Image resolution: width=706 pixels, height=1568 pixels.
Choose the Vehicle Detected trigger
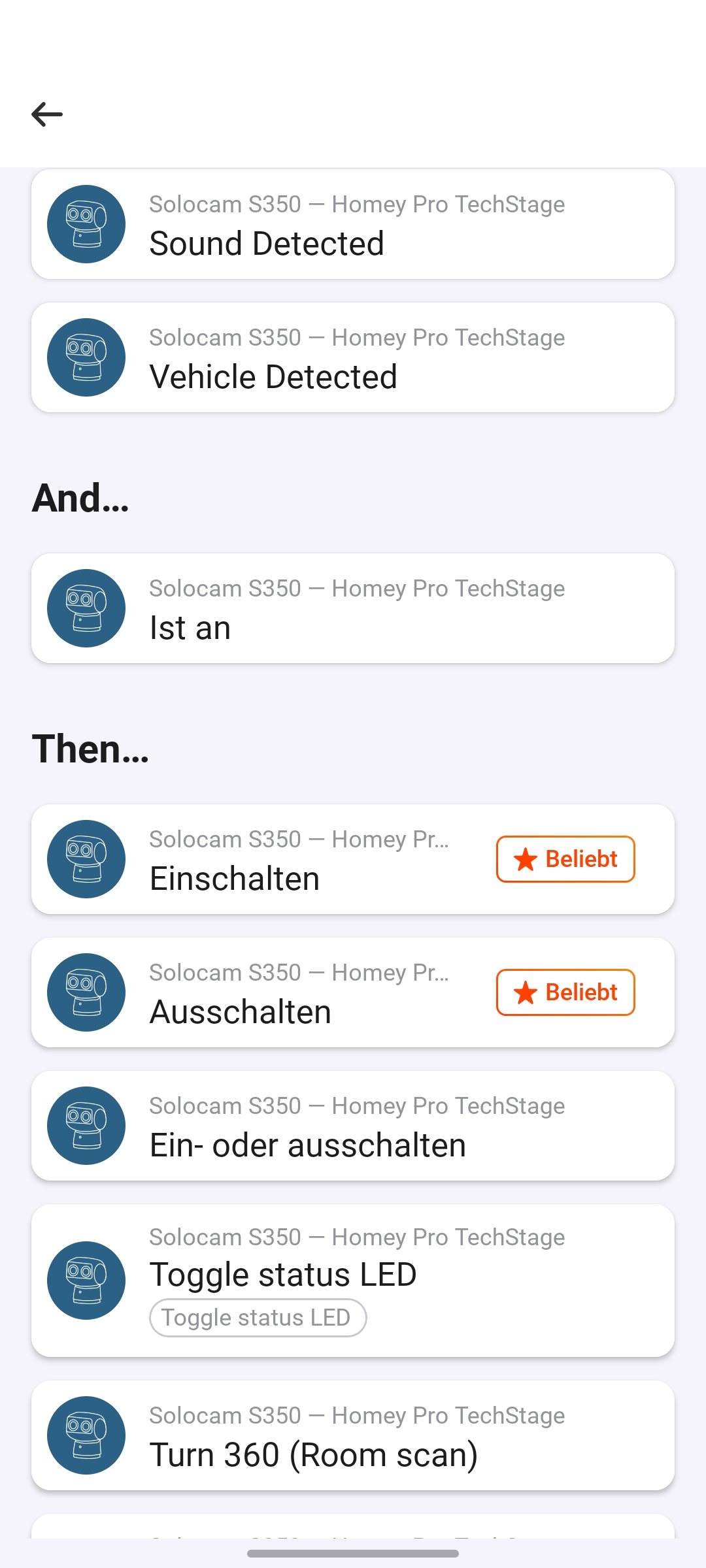coord(353,358)
